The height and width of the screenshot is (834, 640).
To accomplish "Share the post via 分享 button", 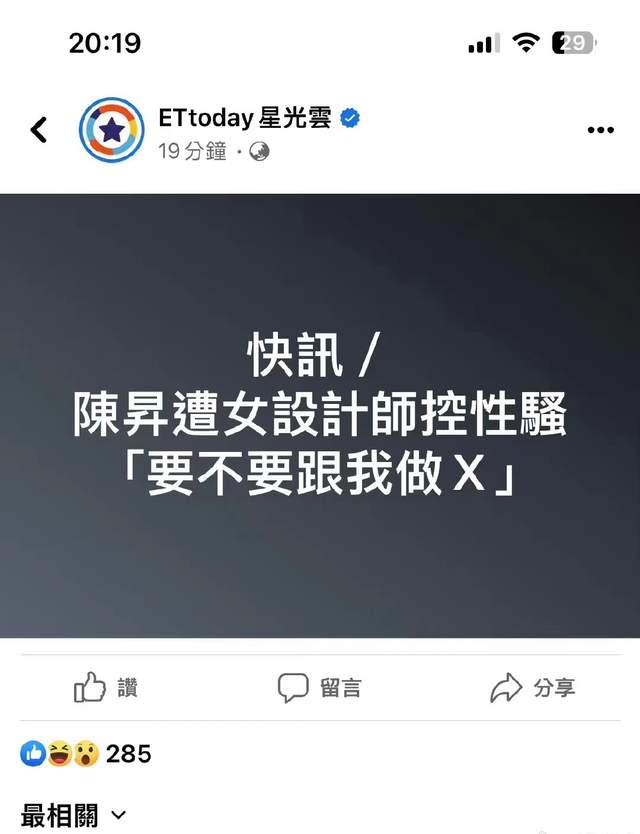I will pyautogui.click(x=532, y=687).
